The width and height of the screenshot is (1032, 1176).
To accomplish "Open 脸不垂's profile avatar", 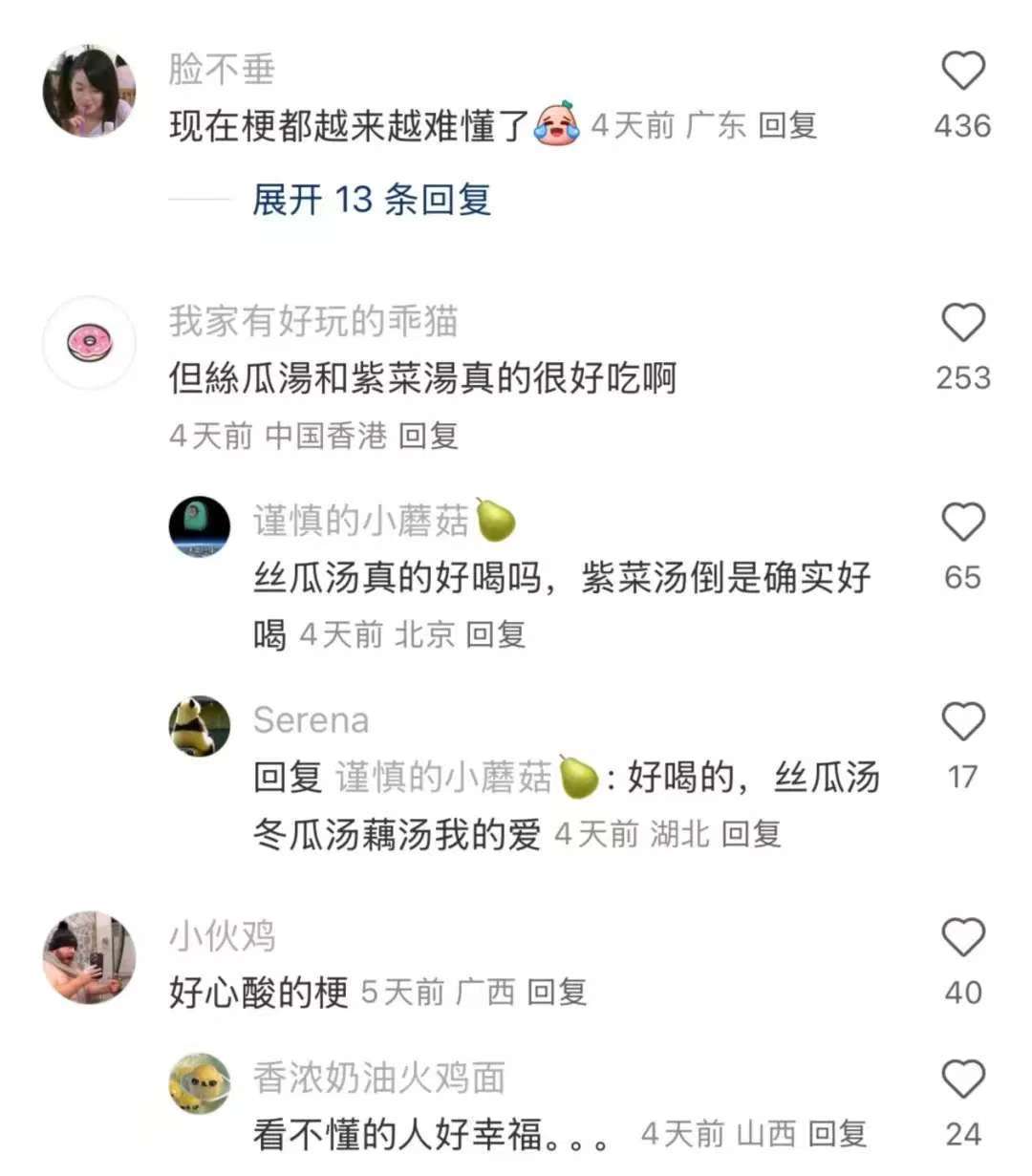I will point(89,91).
